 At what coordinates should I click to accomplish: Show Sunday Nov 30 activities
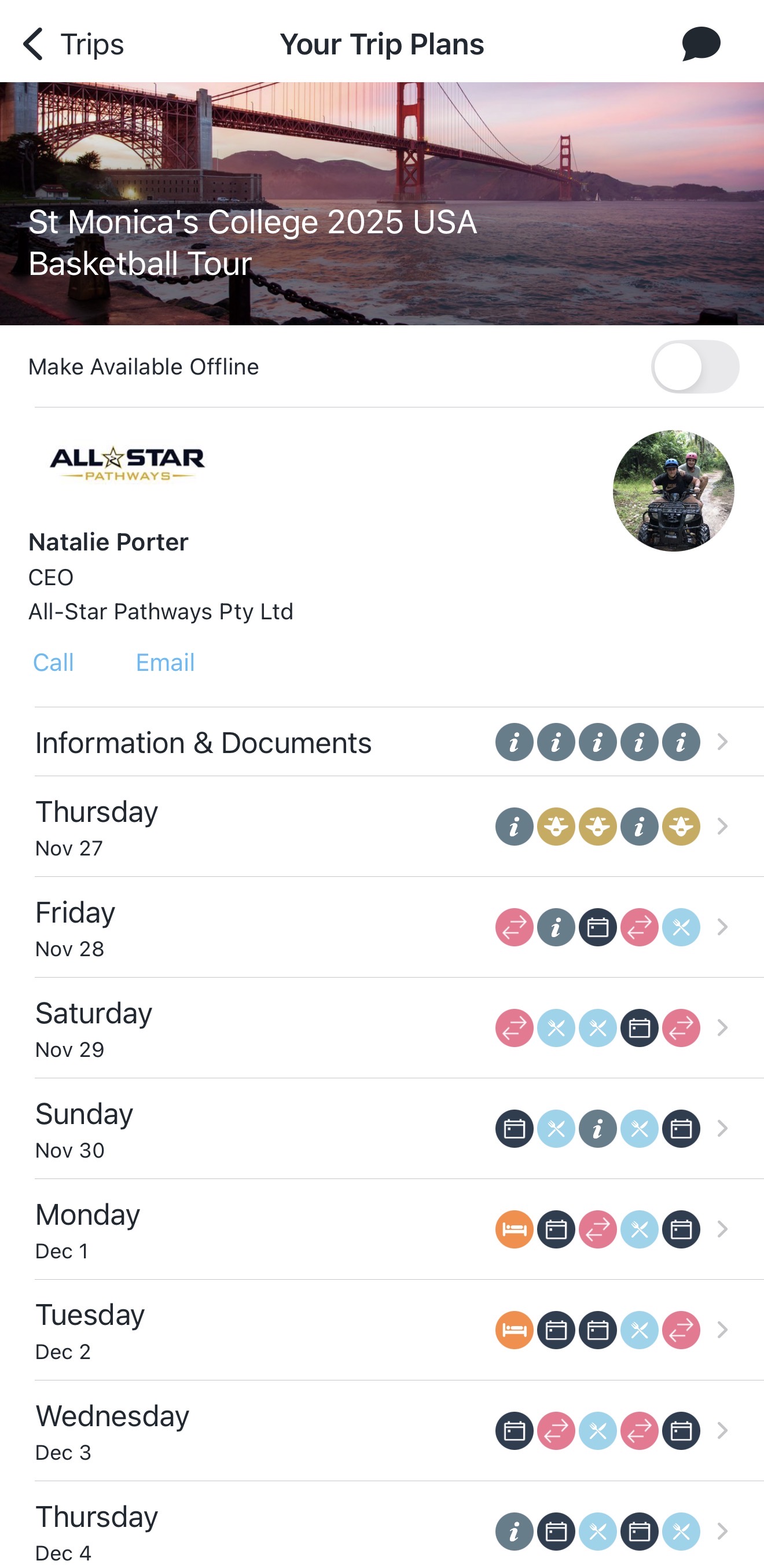(399, 1129)
